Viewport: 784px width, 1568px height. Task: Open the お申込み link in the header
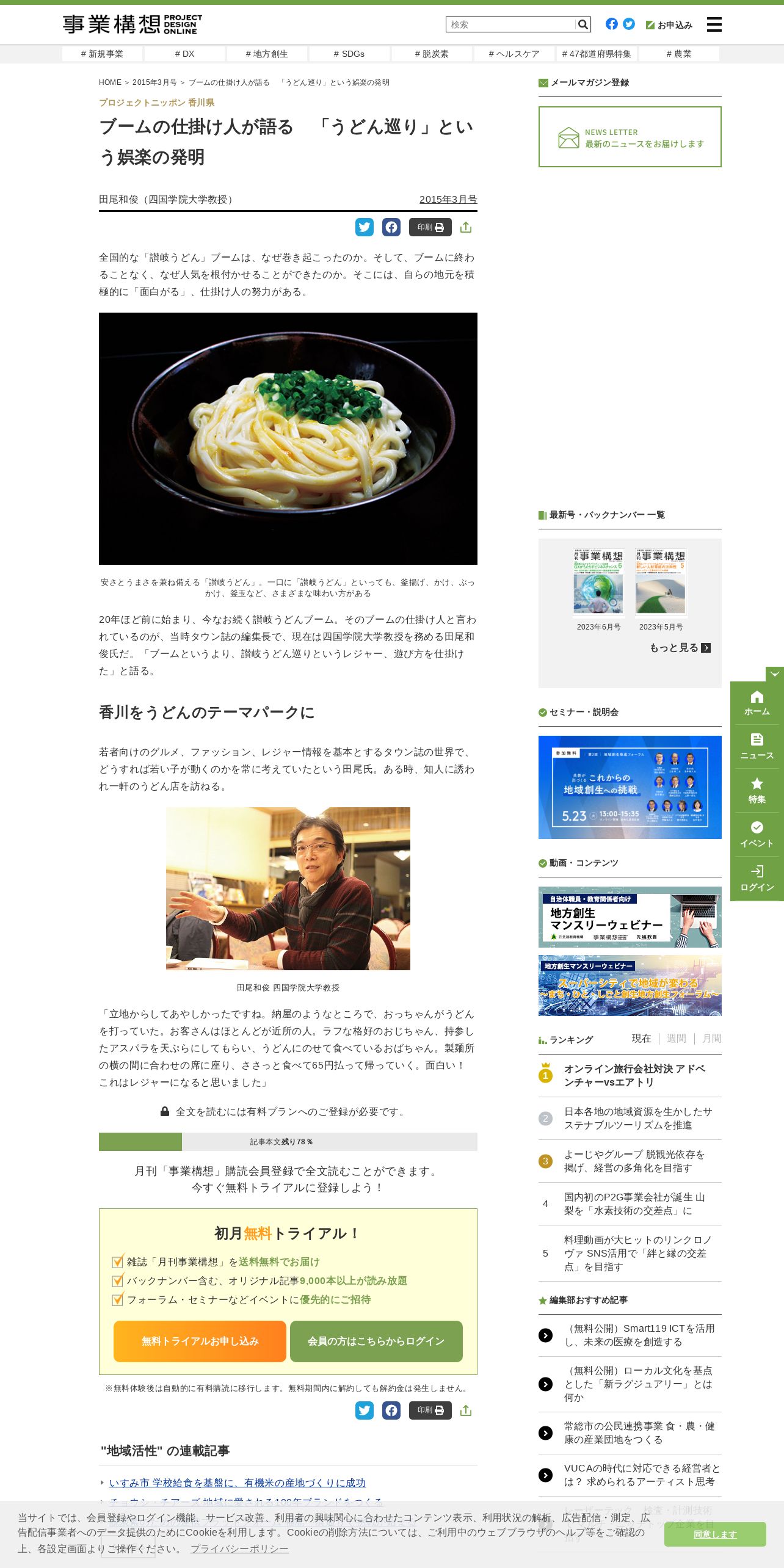tap(669, 25)
